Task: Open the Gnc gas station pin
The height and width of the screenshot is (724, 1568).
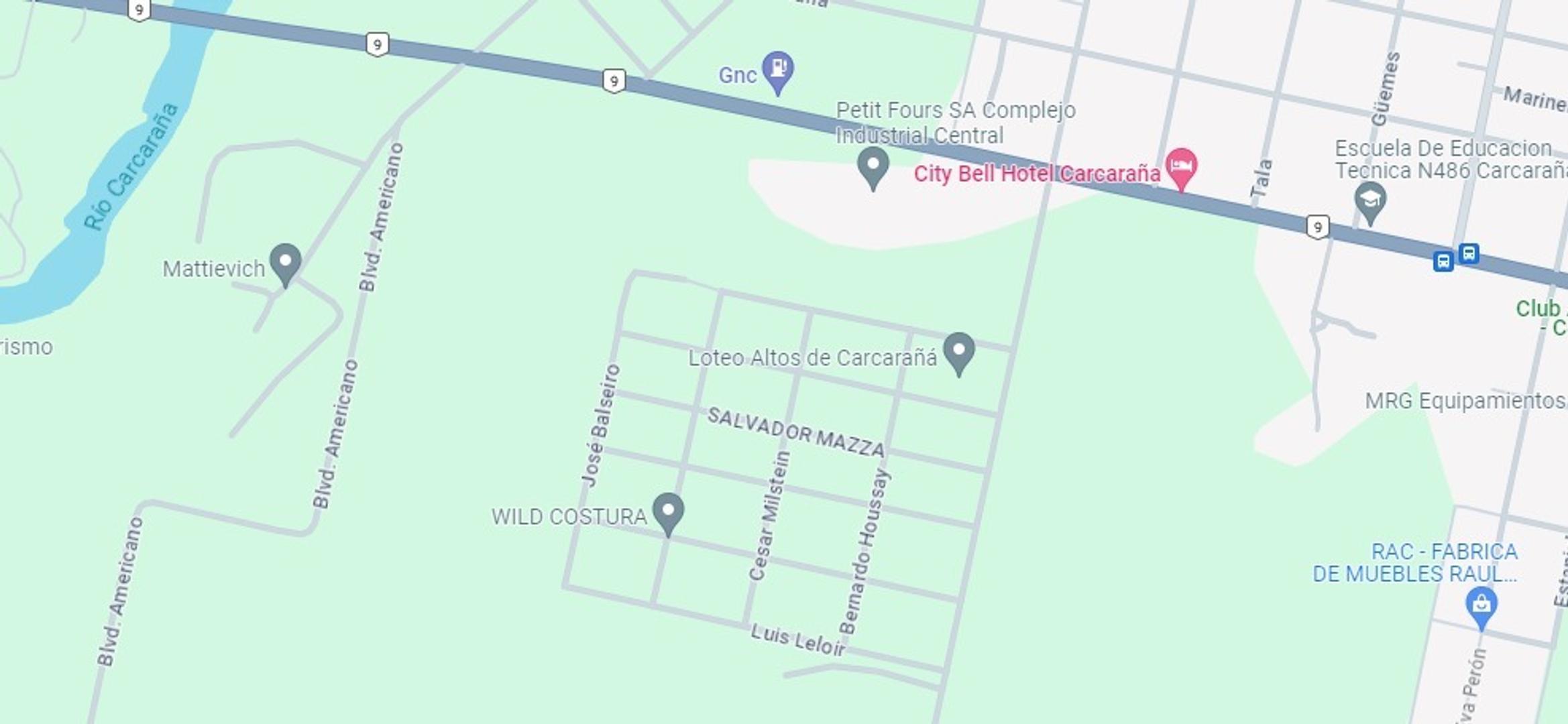Action: coord(778,70)
